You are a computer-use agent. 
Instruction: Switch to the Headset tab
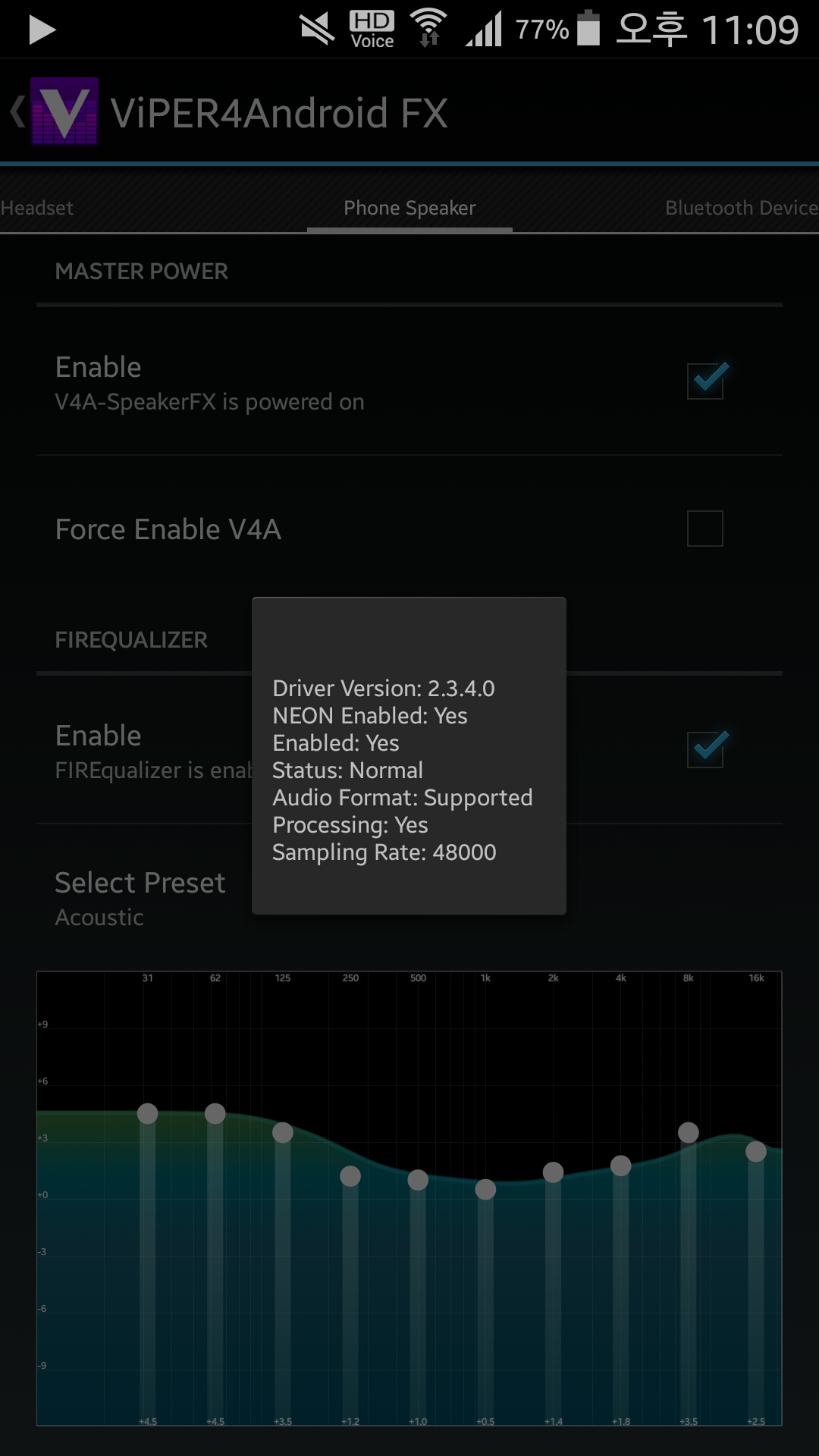pyautogui.click(x=37, y=208)
